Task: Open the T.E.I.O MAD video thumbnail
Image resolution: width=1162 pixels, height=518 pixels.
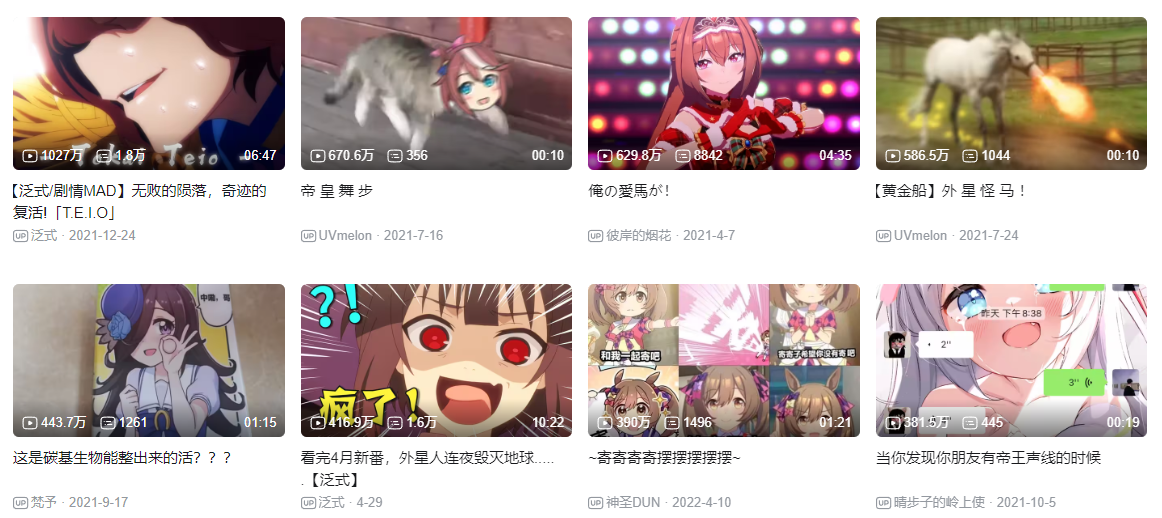Action: [x=148, y=92]
